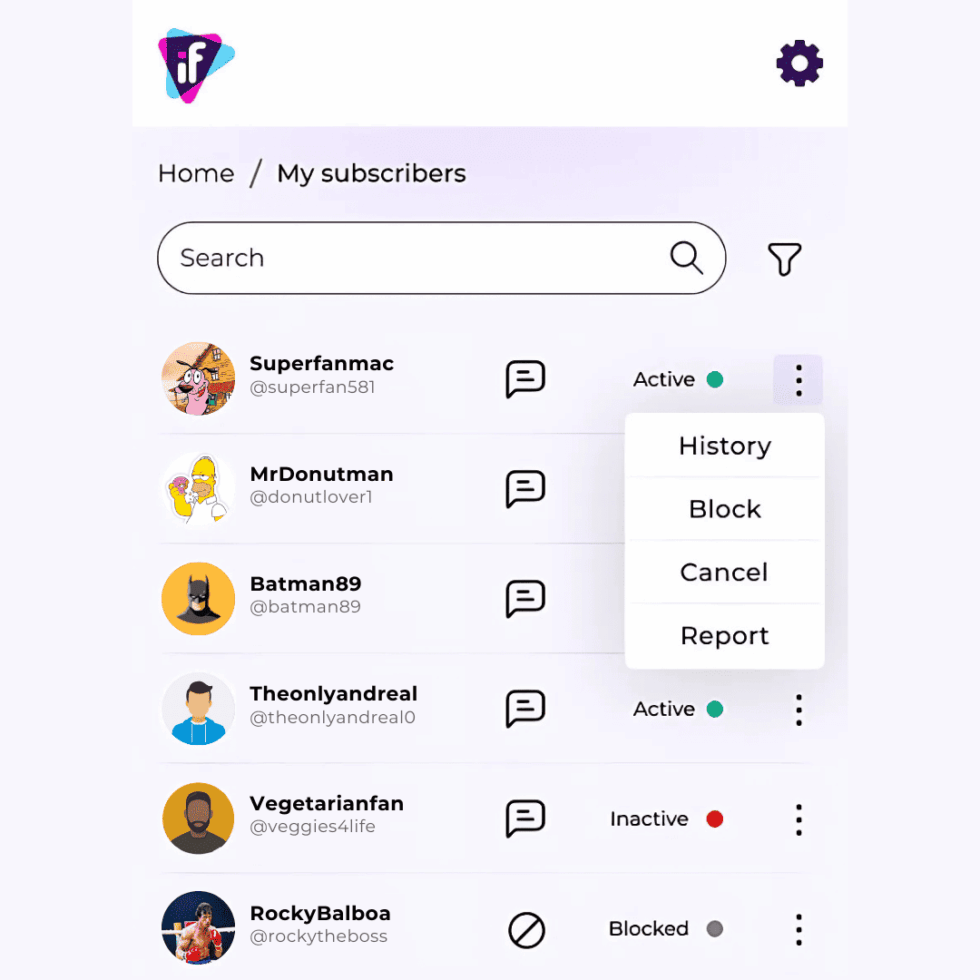Open Vegetarianfan's three-dot menu

point(798,819)
